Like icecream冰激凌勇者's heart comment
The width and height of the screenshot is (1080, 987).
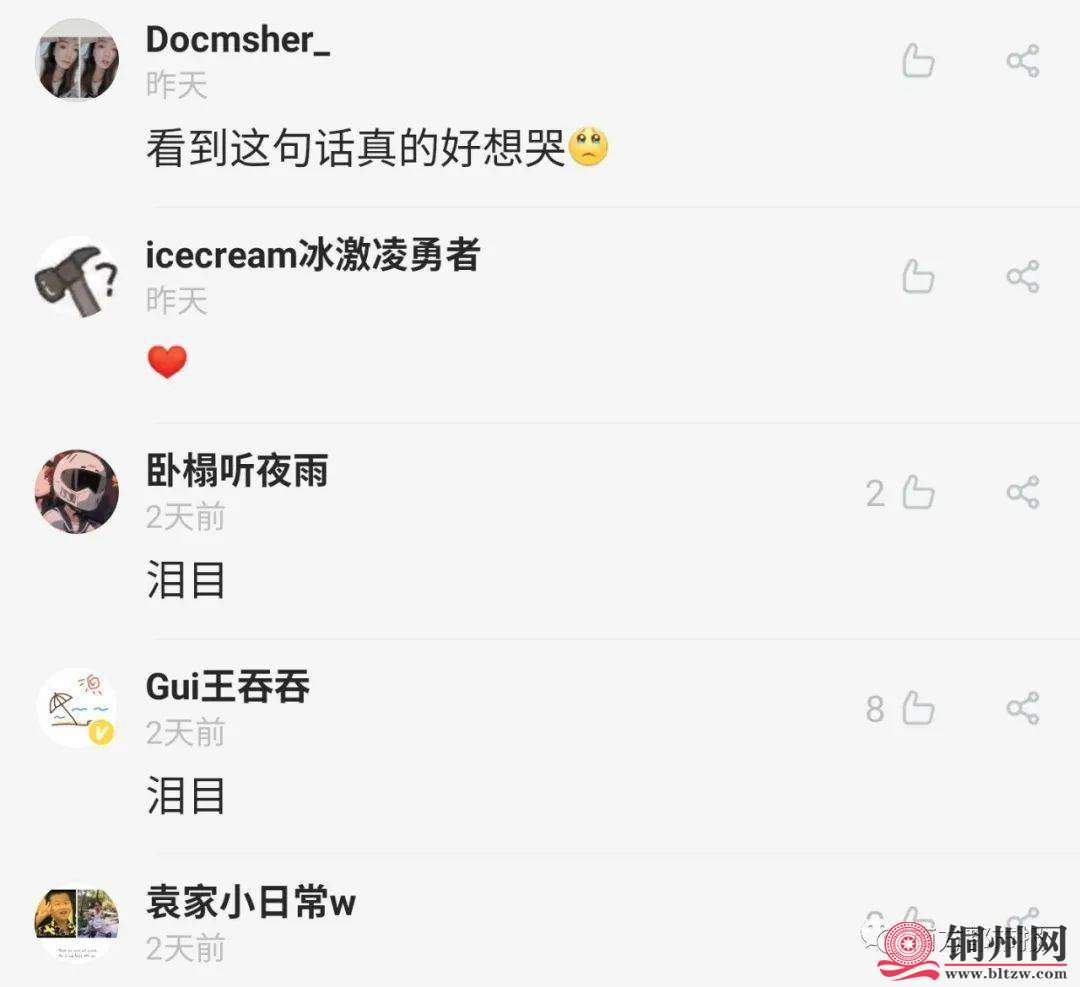pyautogui.click(x=918, y=276)
